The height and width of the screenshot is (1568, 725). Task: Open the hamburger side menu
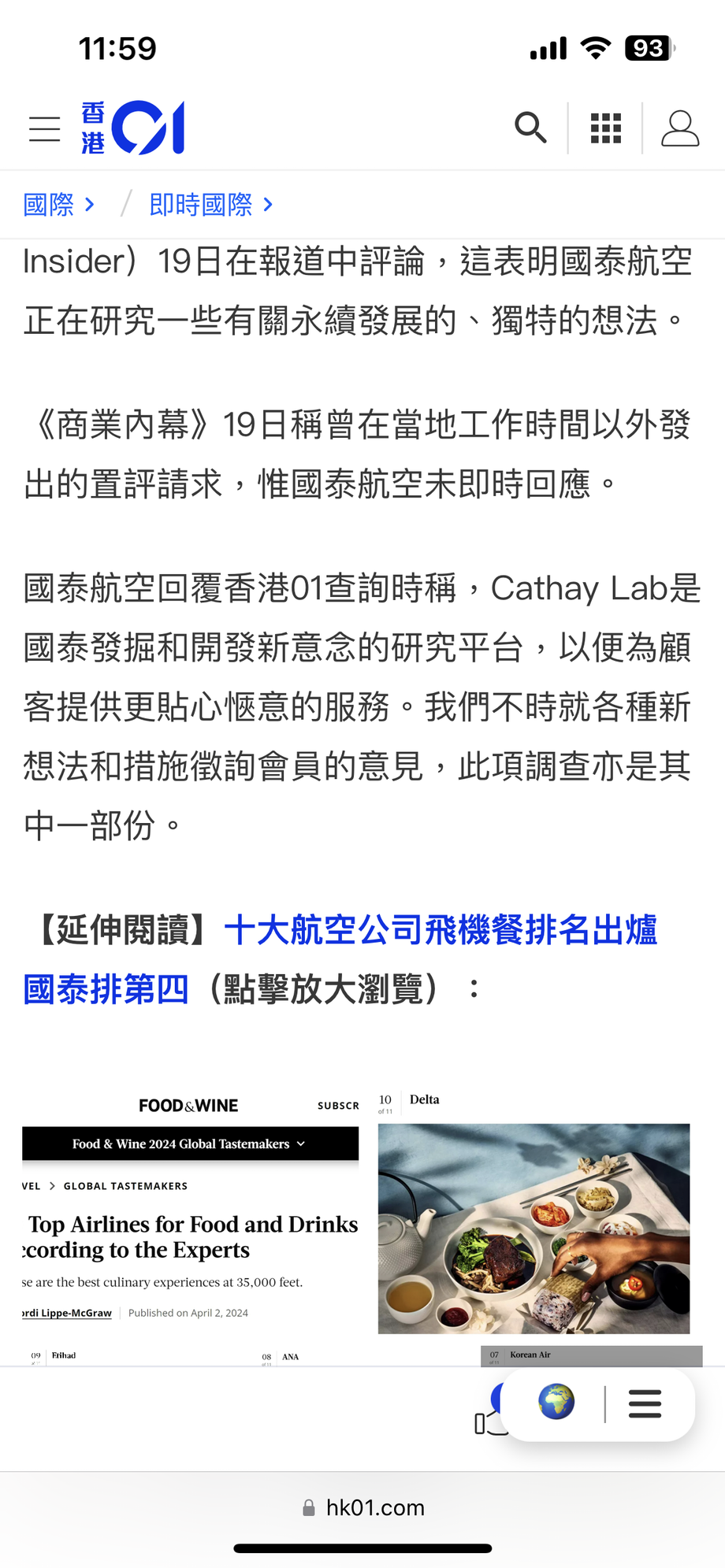(45, 128)
